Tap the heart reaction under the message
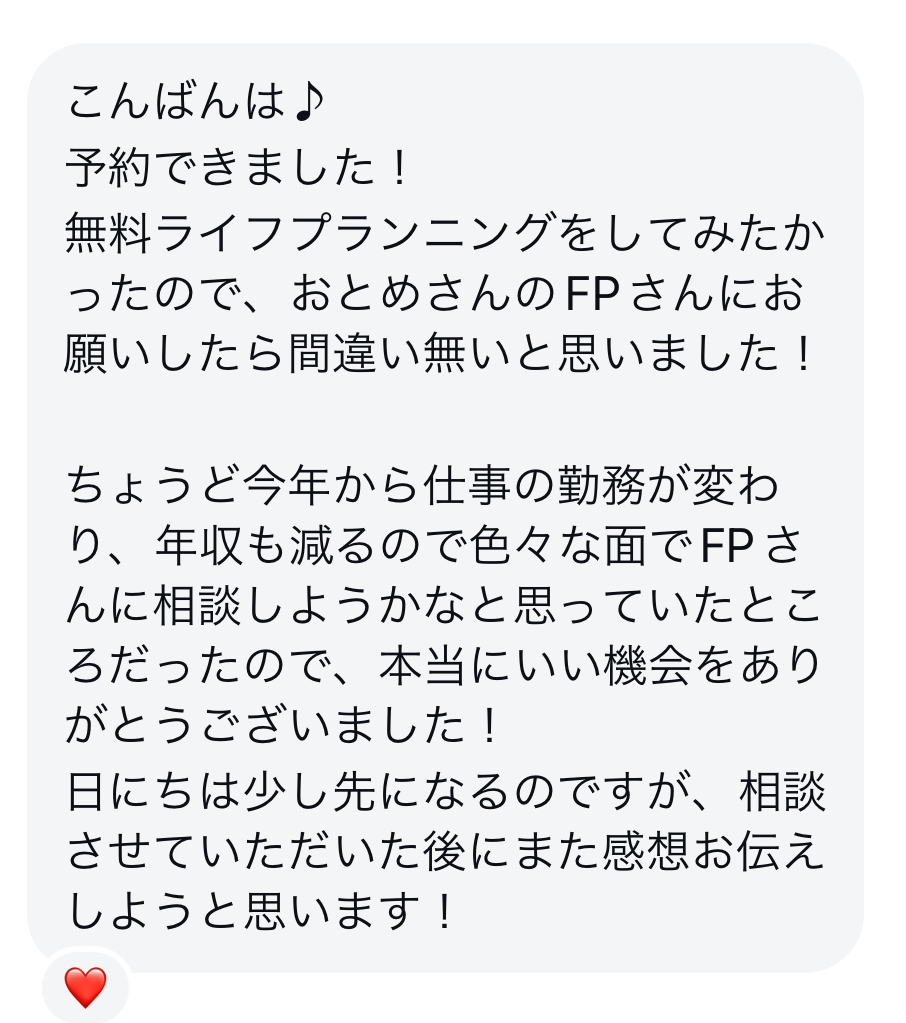 point(85,987)
